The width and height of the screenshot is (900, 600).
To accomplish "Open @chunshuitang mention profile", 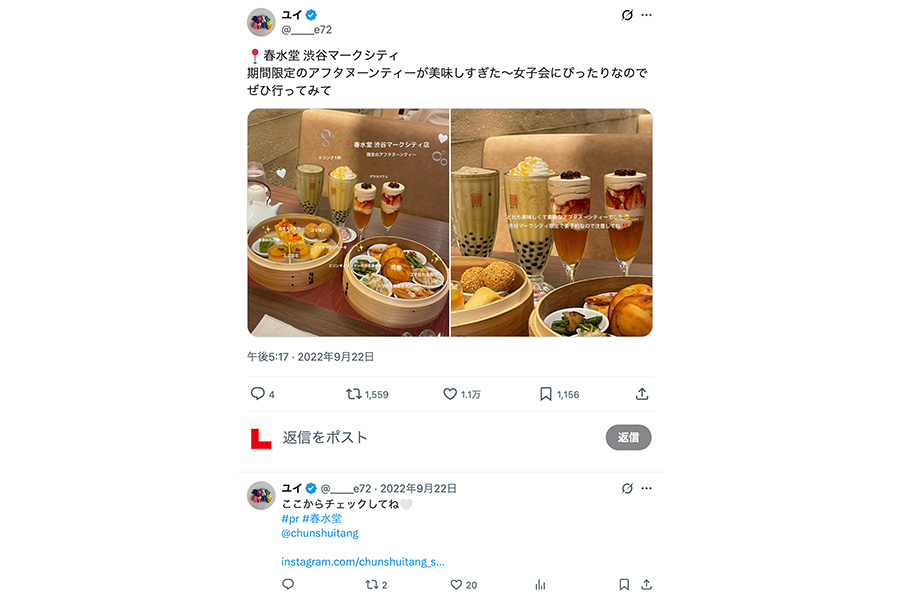I will 320,533.
